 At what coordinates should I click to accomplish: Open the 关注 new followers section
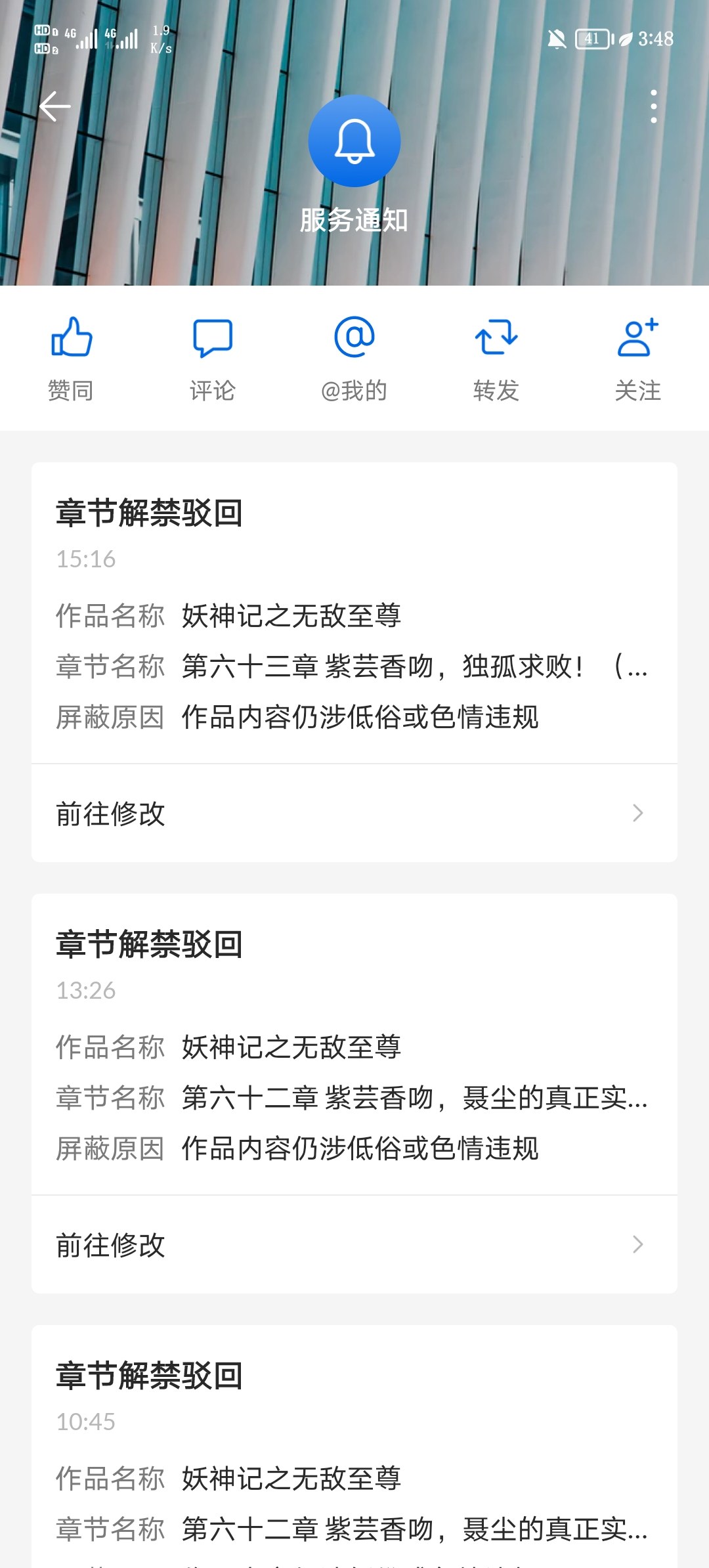coord(638,359)
